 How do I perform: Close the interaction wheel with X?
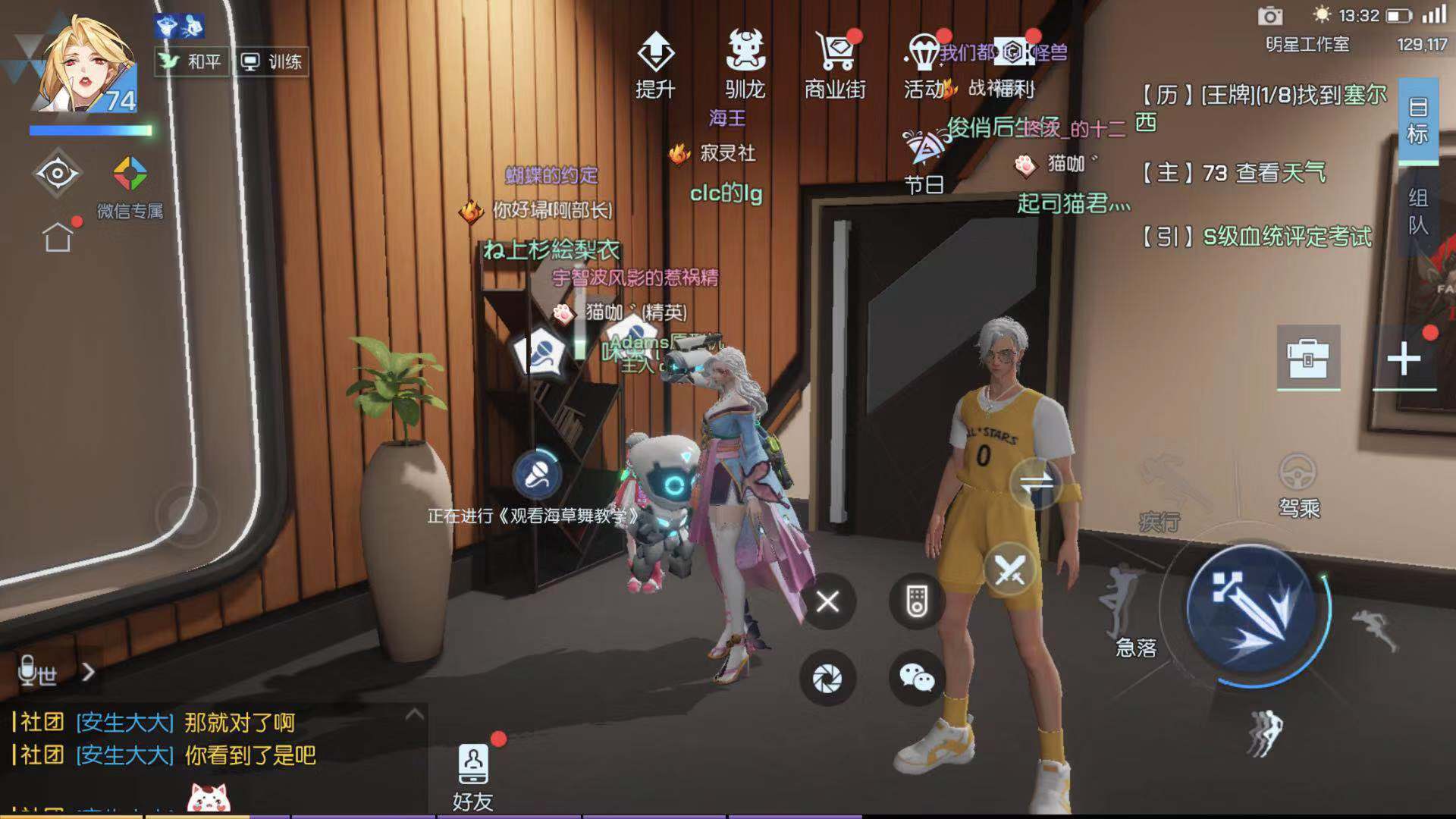827,602
